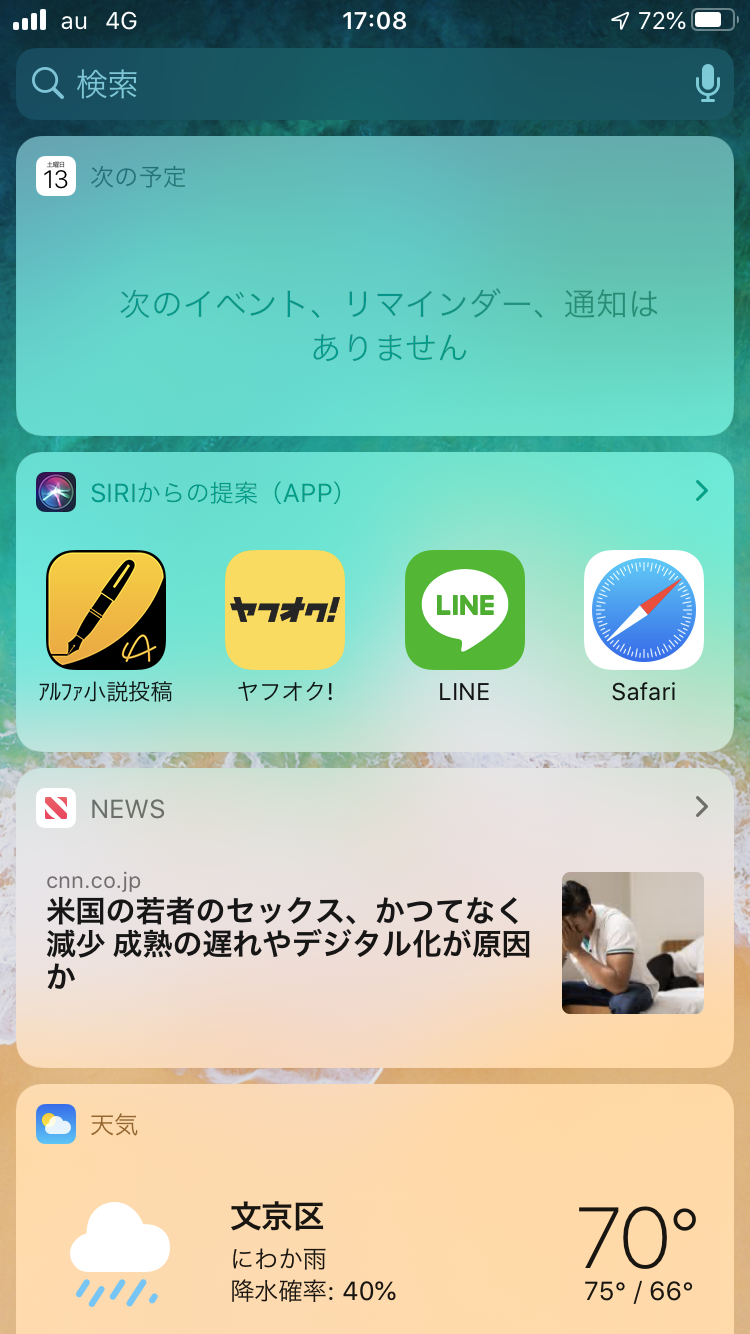Viewport: 750px width, 1334px height.
Task: Open the アルファ小説投稿 app
Action: 106,610
